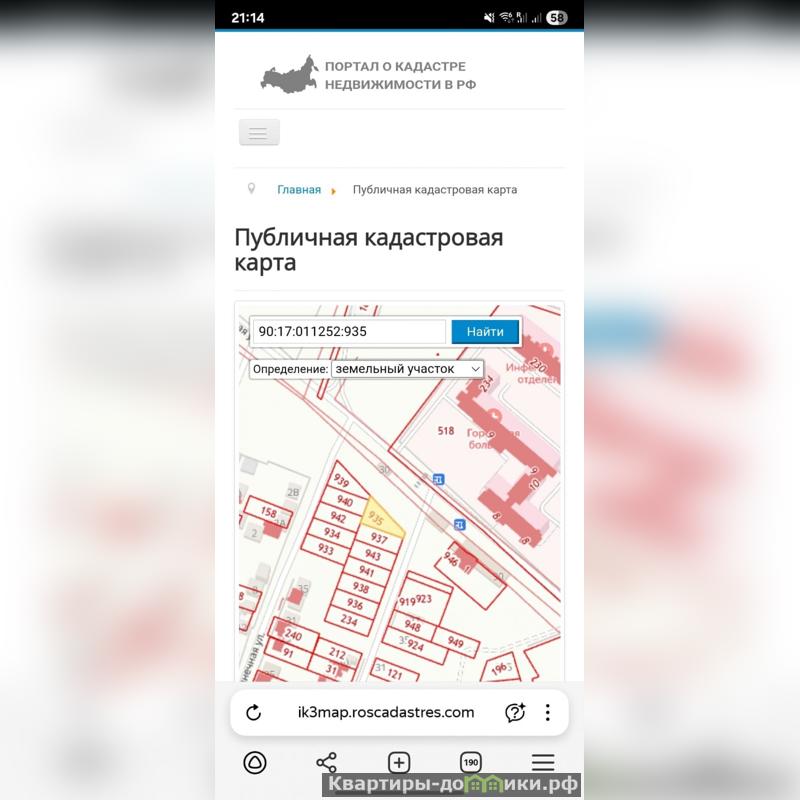Viewport: 800px width, 800px height.
Task: Open the browser's main menu
Action: (543, 763)
